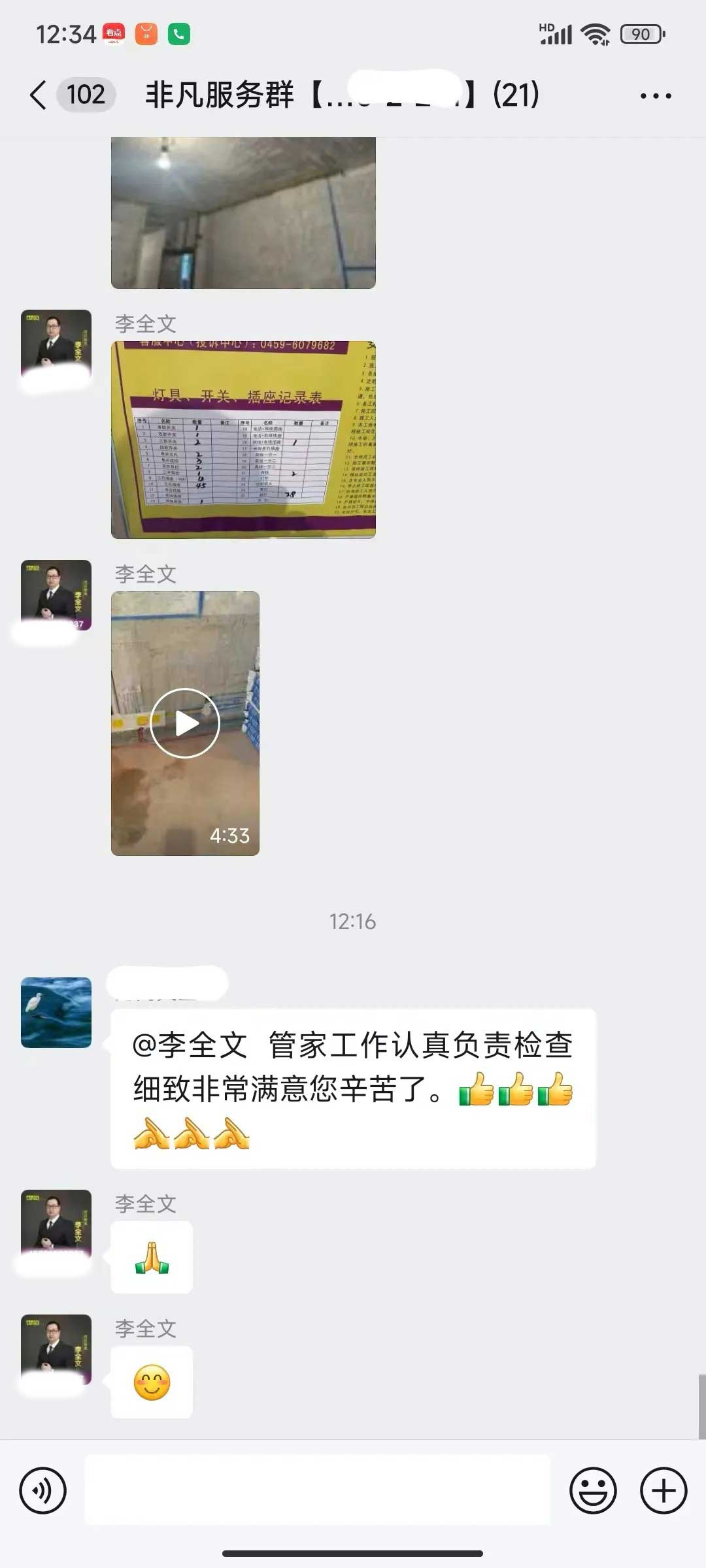Open the 灯具开关插座记录表 photo
This screenshot has width=706, height=1568.
tap(243, 439)
